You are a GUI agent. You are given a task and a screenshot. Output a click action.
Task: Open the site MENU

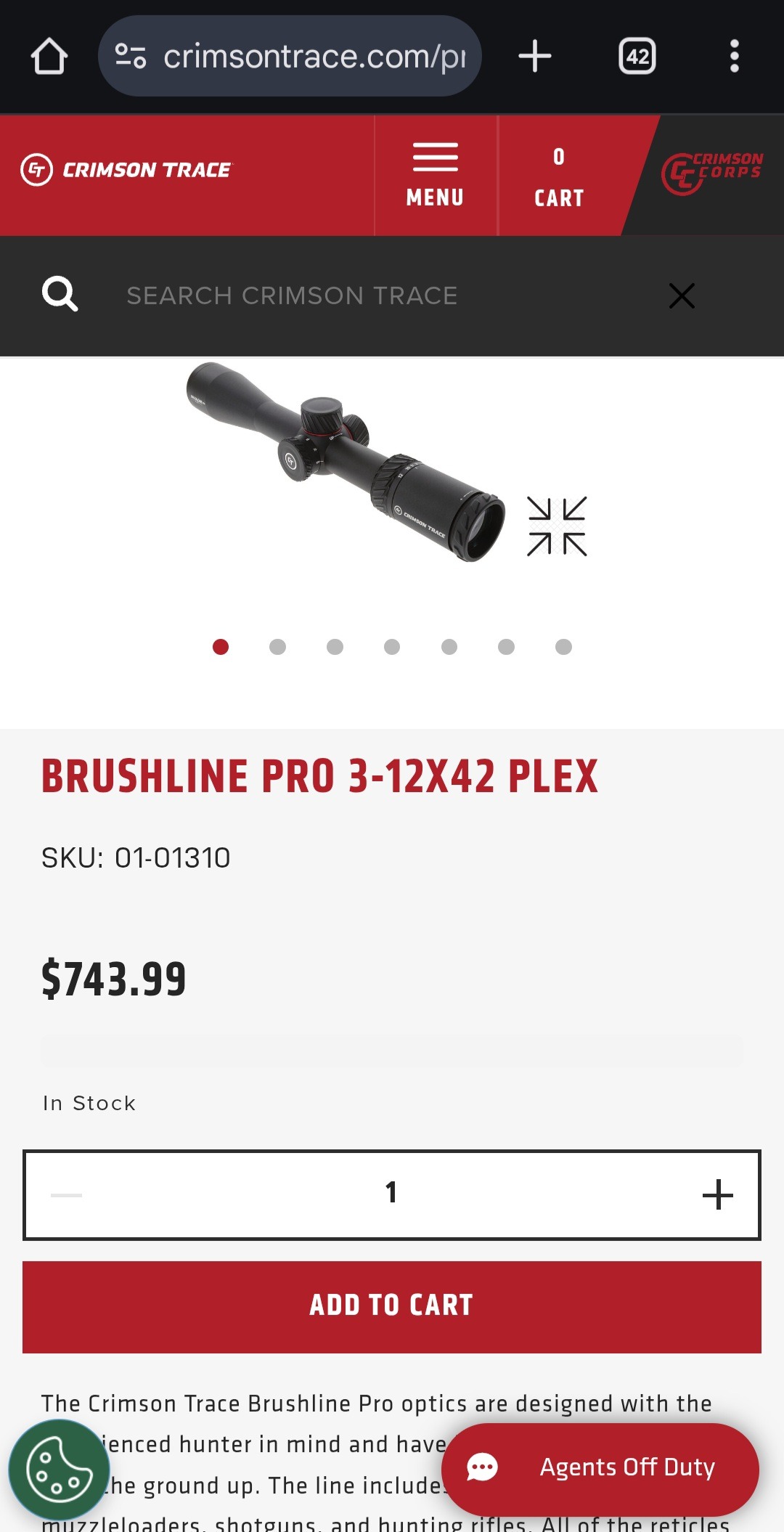pos(436,175)
